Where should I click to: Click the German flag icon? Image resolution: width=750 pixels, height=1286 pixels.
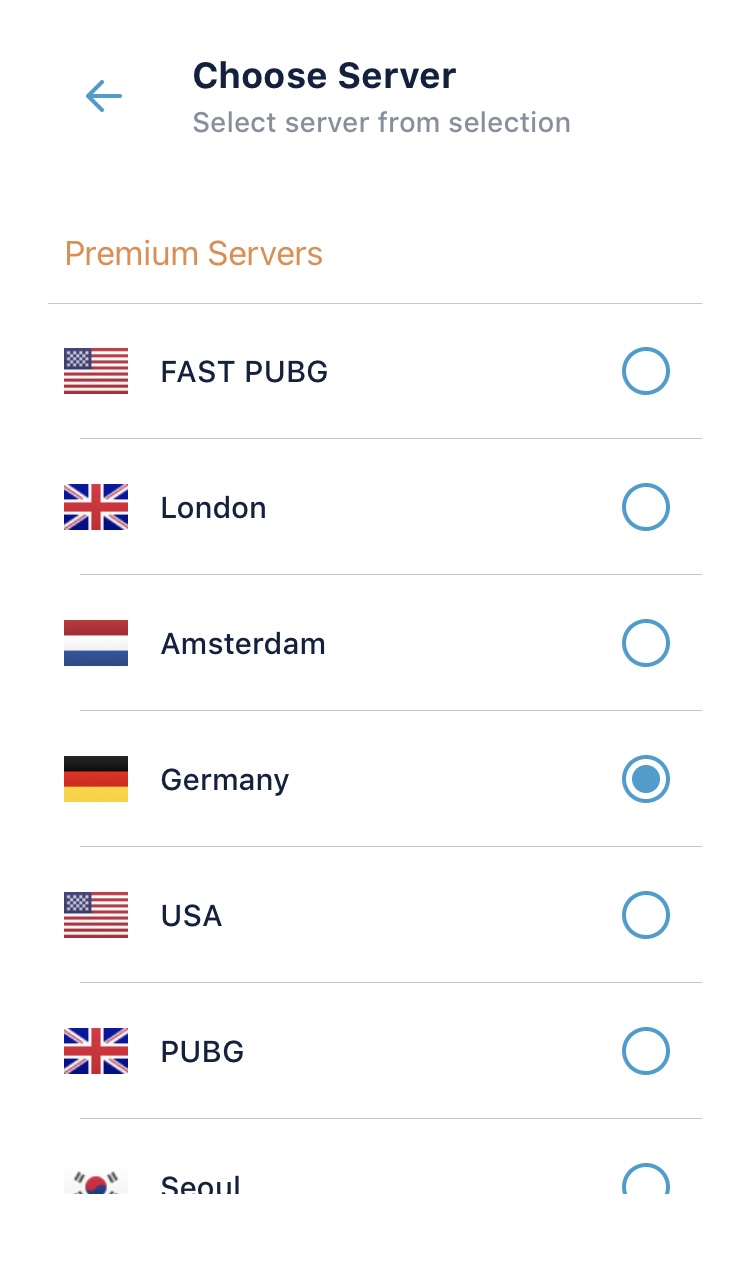pyautogui.click(x=96, y=779)
